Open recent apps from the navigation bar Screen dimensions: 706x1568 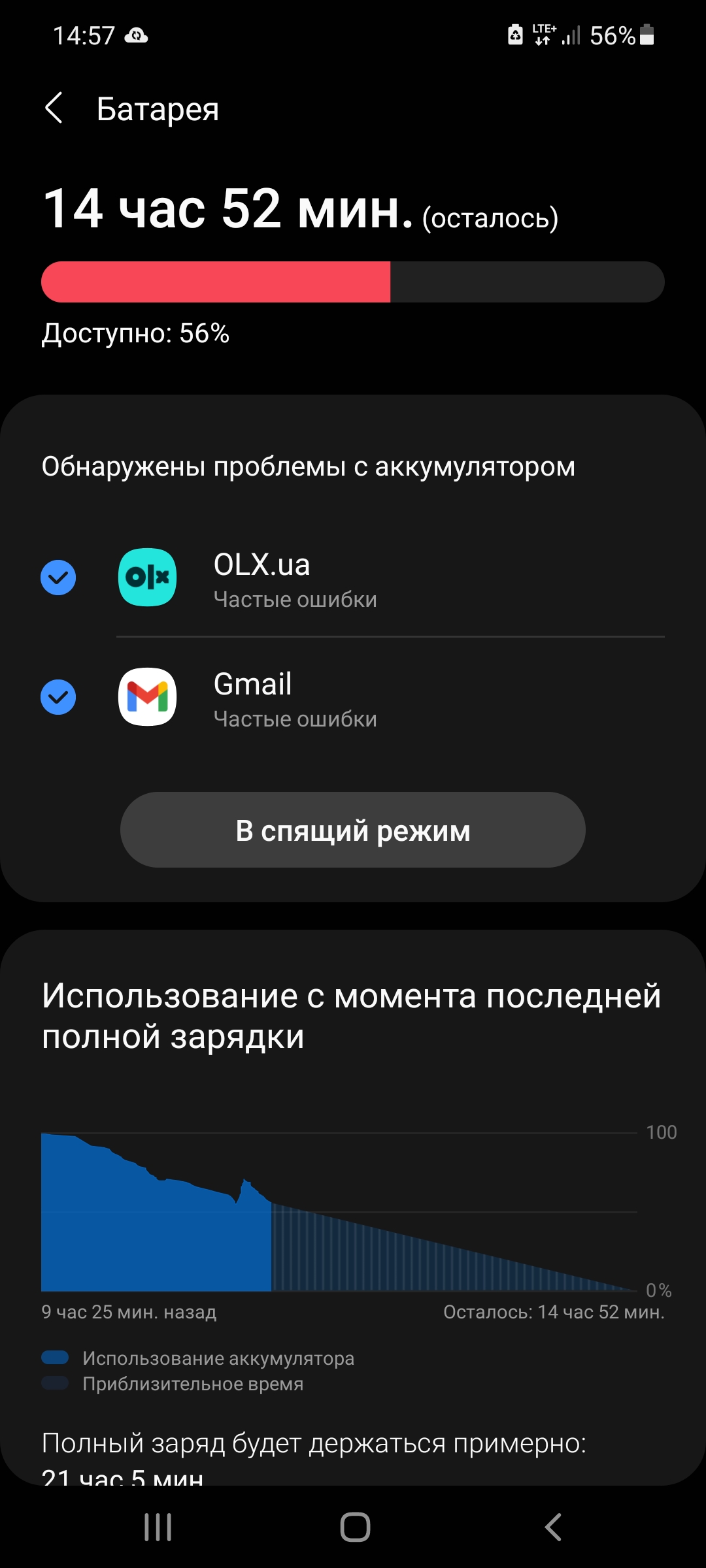pyautogui.click(x=158, y=1527)
